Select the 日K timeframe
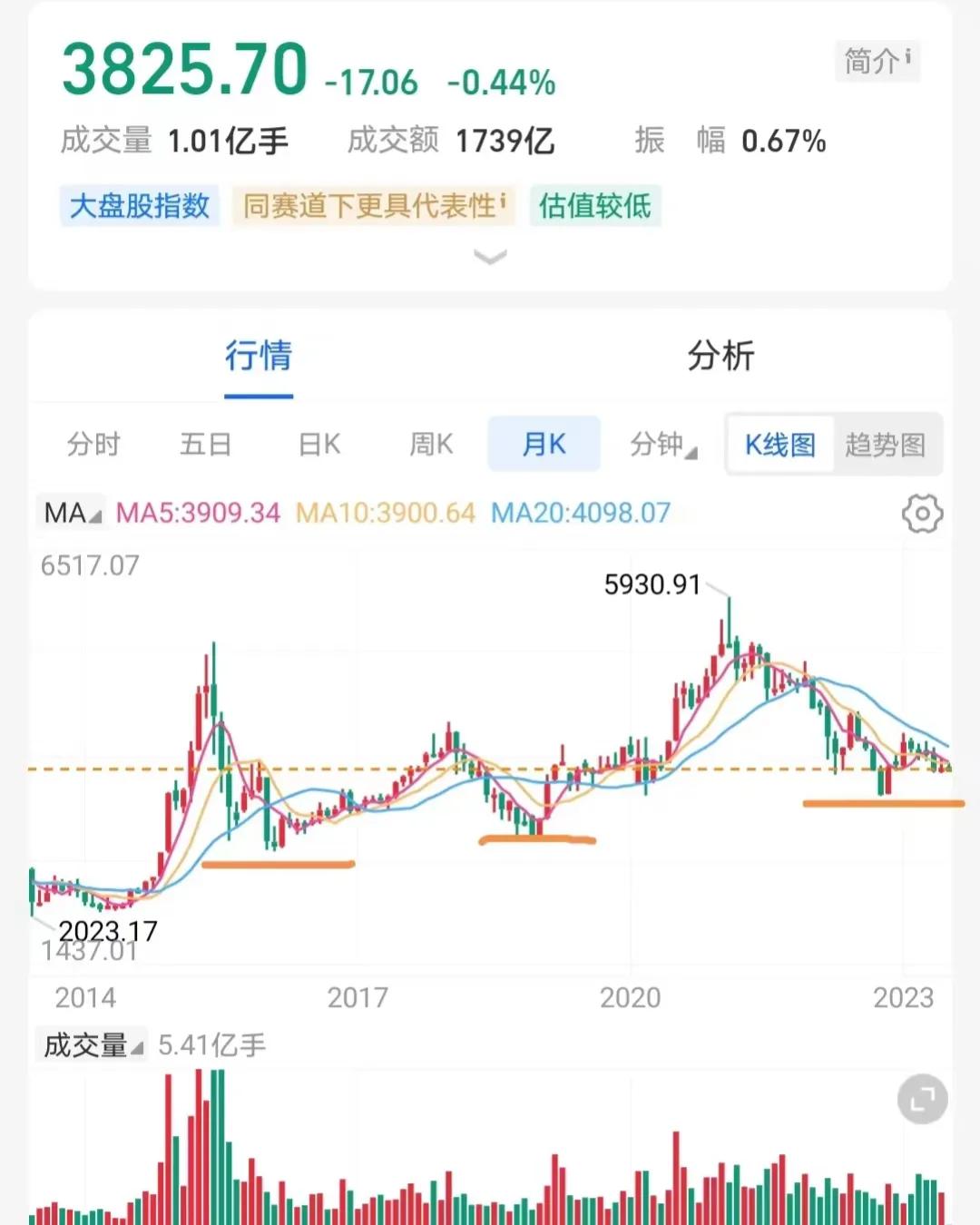Screen dimensions: 980x1225 pos(318,445)
